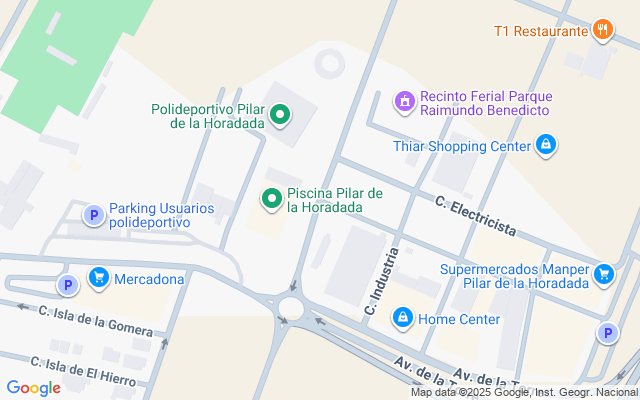Tap the Mercadona supermarket pin

98,278
